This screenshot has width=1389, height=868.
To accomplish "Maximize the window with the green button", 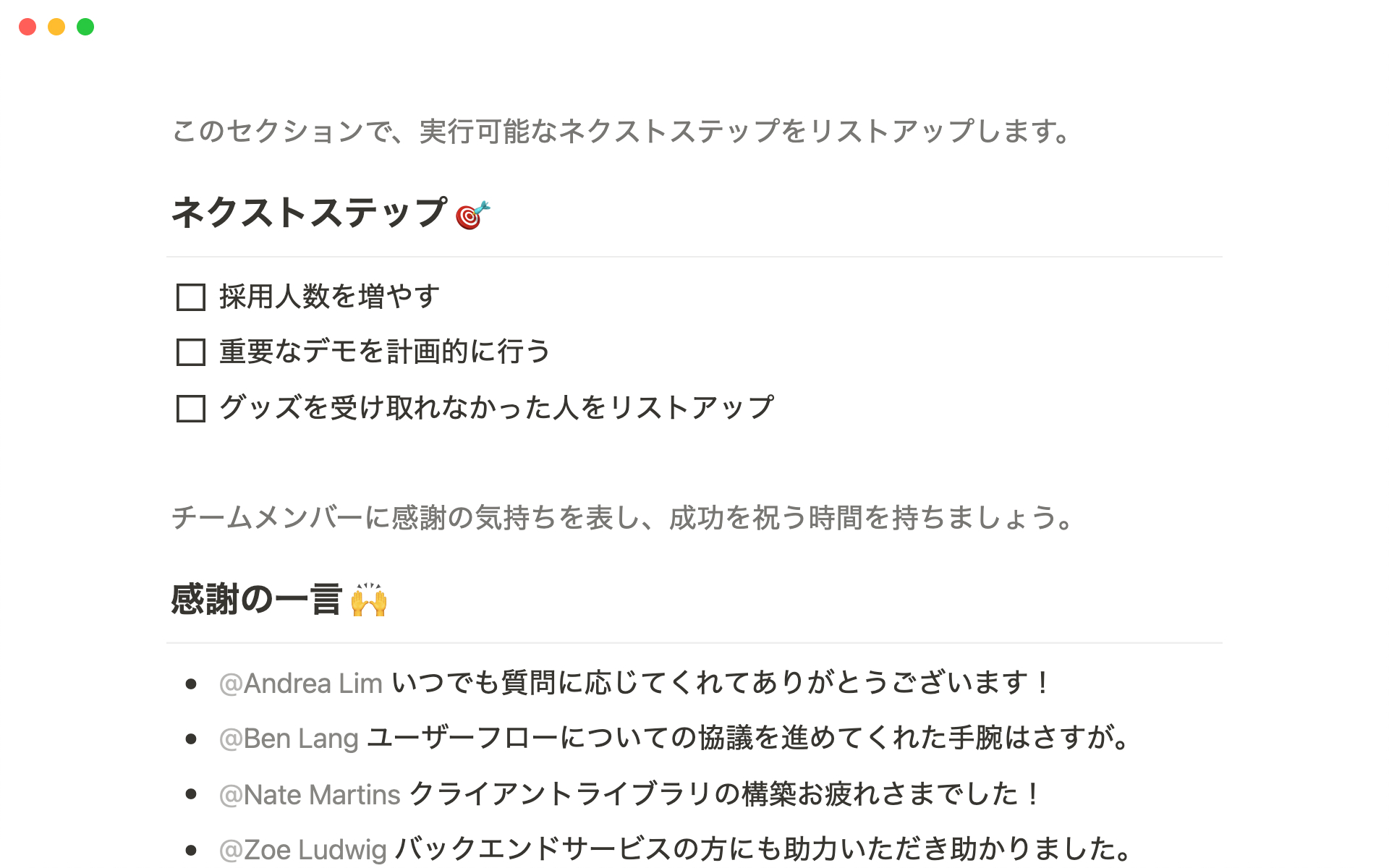I will tap(85, 27).
